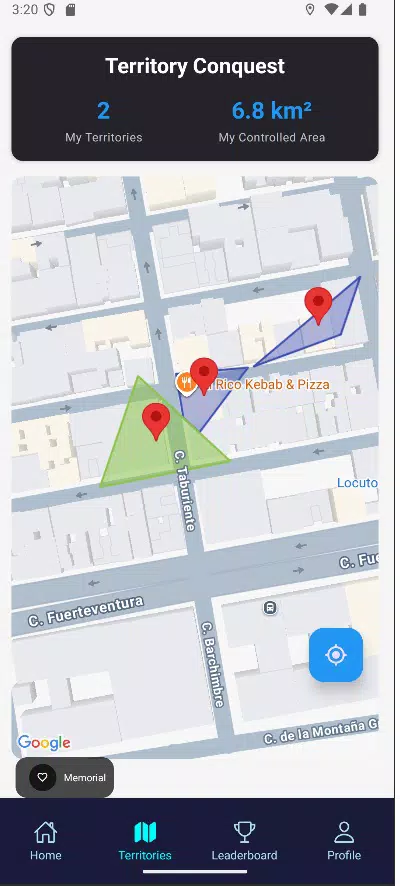Select the marker near Rico Kebab & Pizza
400x886 pixels.
point(204,376)
